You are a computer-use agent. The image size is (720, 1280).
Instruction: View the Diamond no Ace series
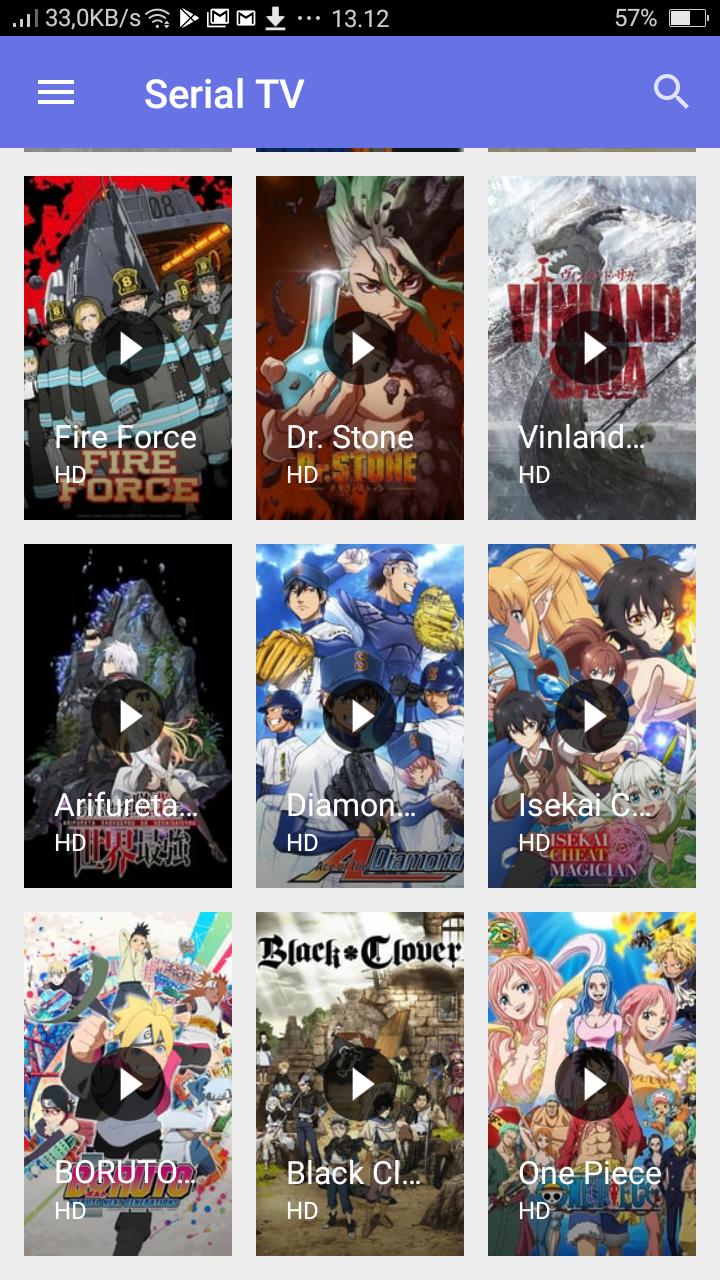point(360,716)
